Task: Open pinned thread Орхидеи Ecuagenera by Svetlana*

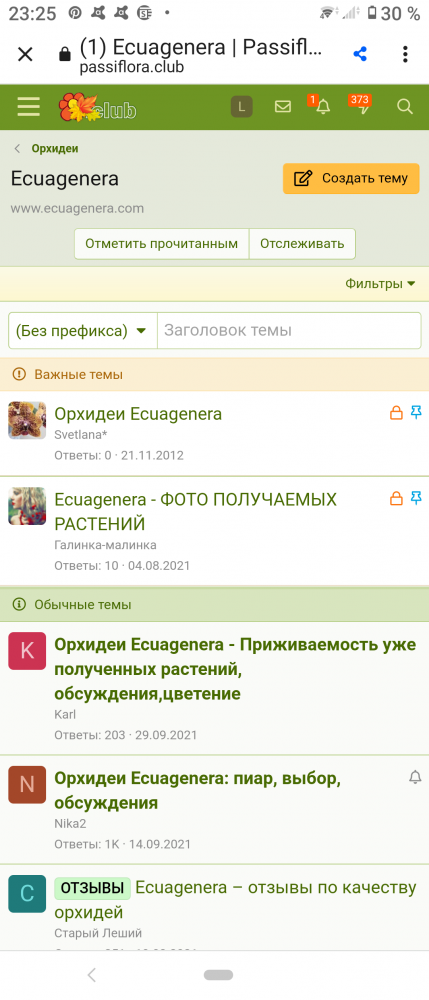Action: click(138, 414)
